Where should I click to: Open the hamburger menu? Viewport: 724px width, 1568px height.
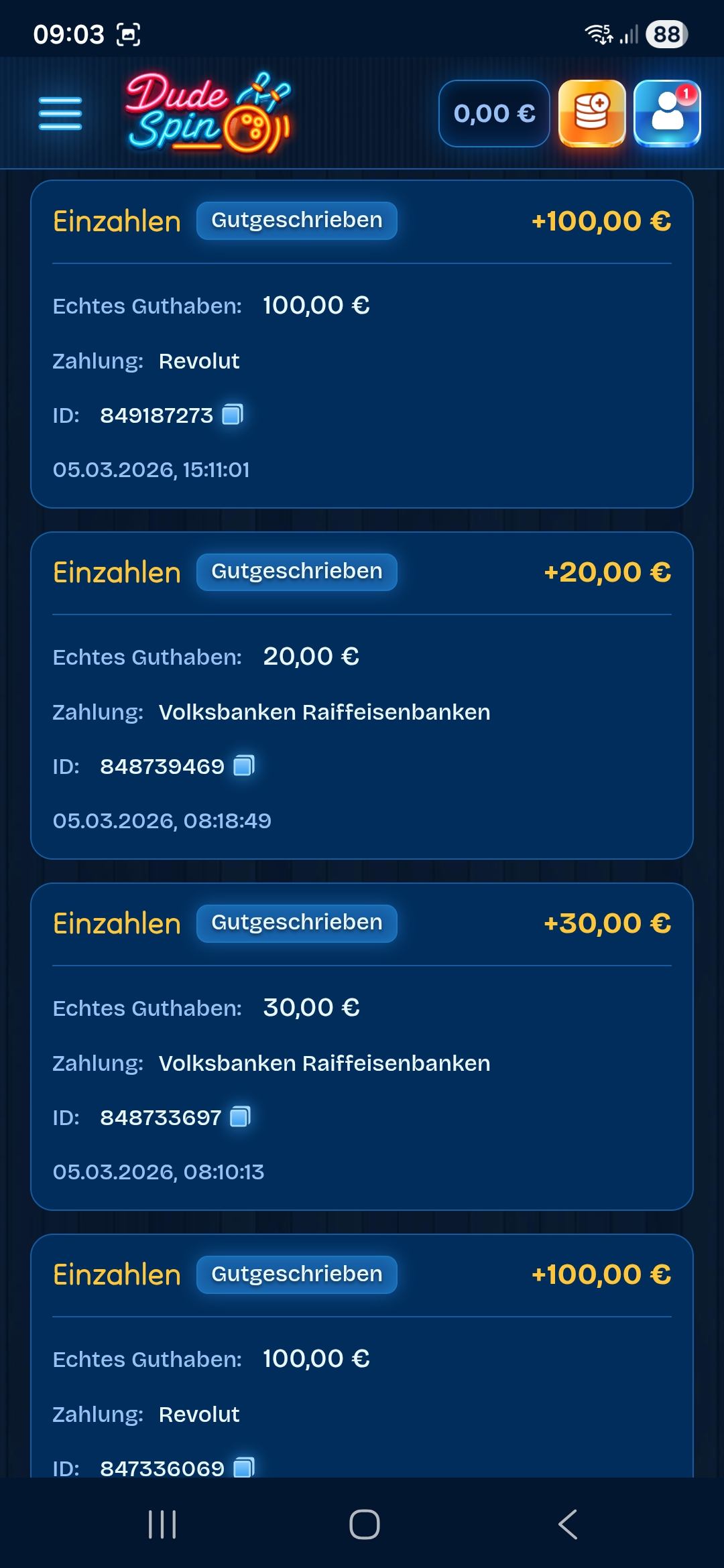(60, 113)
